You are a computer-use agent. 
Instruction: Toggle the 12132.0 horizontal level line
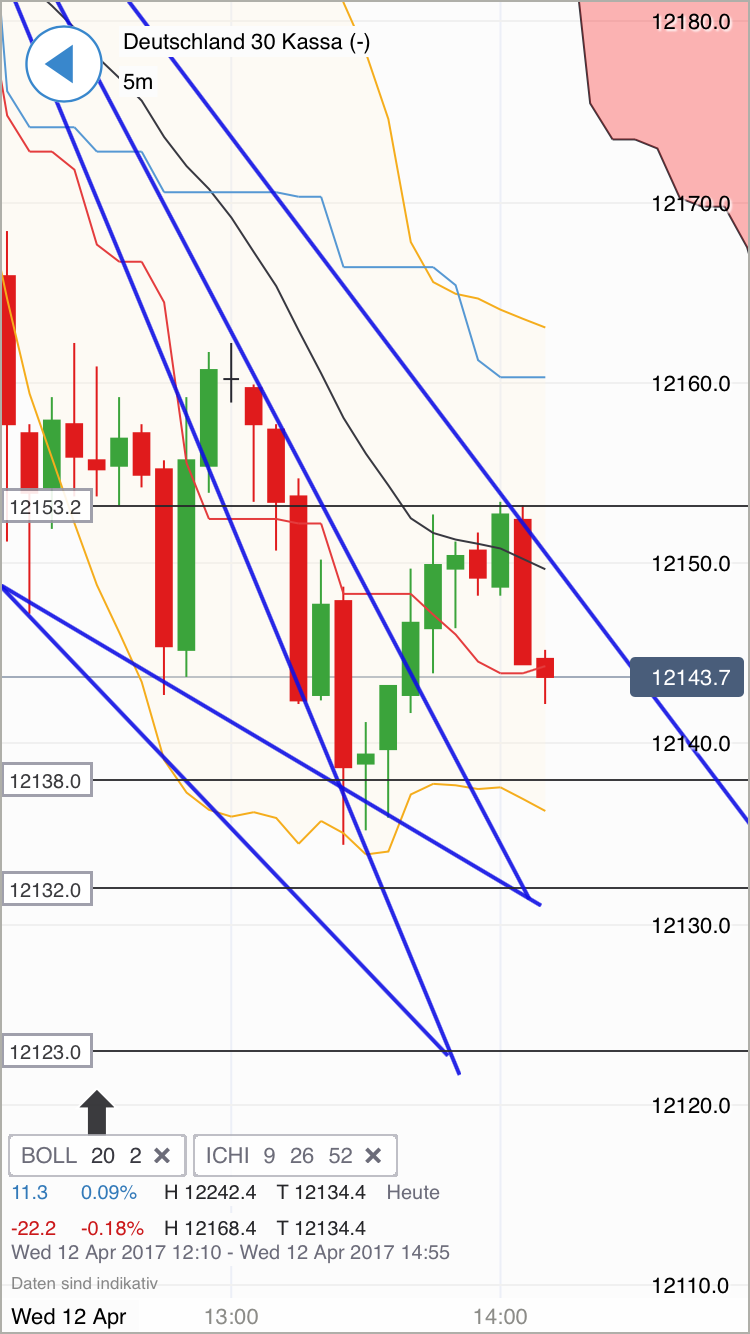tap(46, 889)
